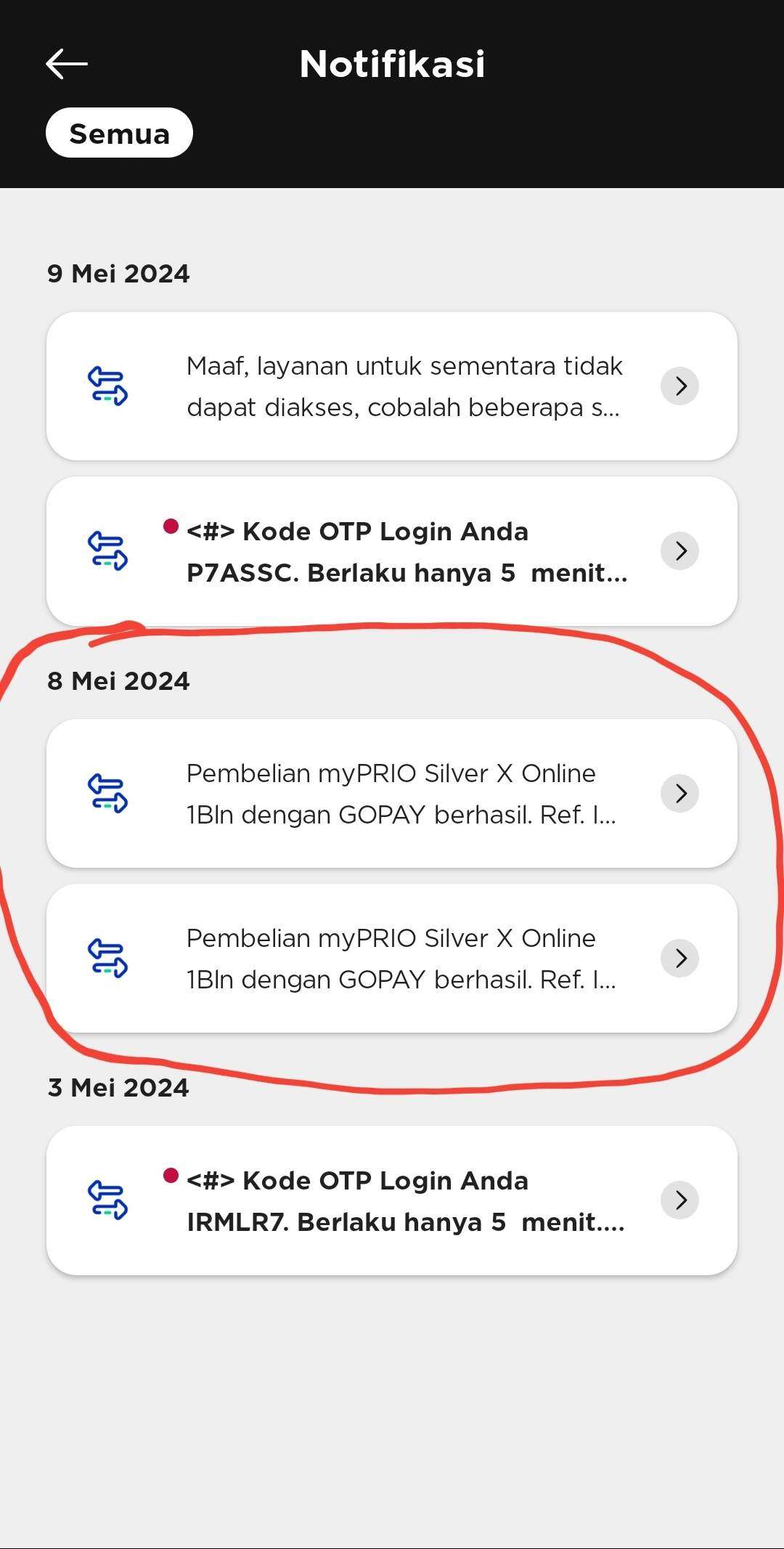Viewport: 784px width, 1549px height.
Task: Open the OTP notification with code IRMLR7
Action: (x=392, y=1200)
